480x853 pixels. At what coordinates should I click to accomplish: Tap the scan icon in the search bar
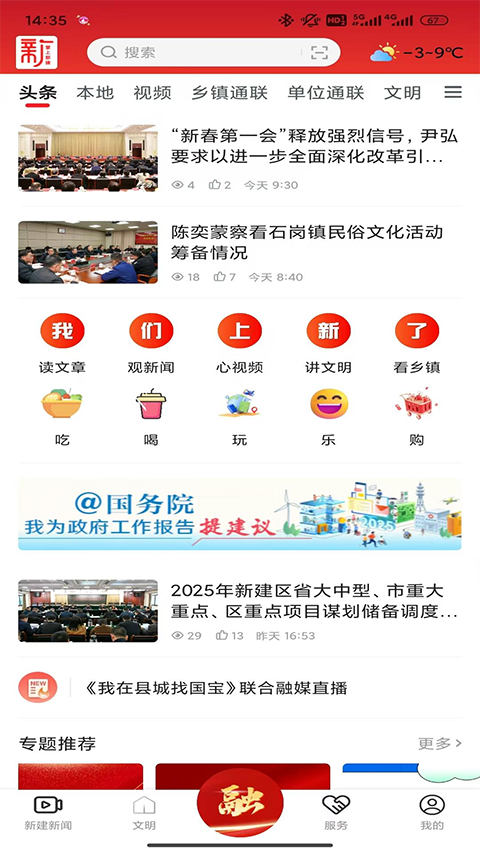tap(319, 52)
